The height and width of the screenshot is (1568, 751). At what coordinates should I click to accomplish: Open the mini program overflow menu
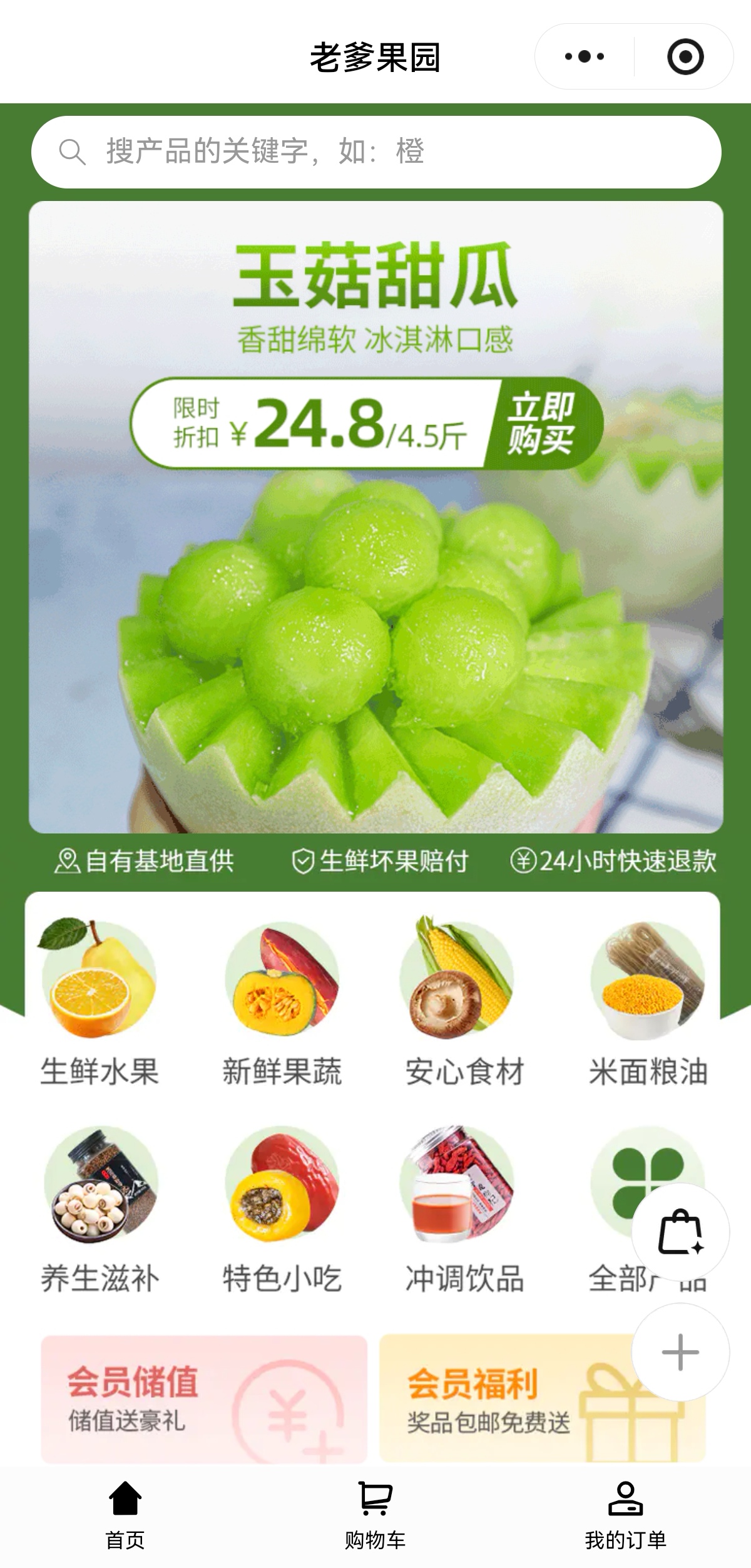585,57
